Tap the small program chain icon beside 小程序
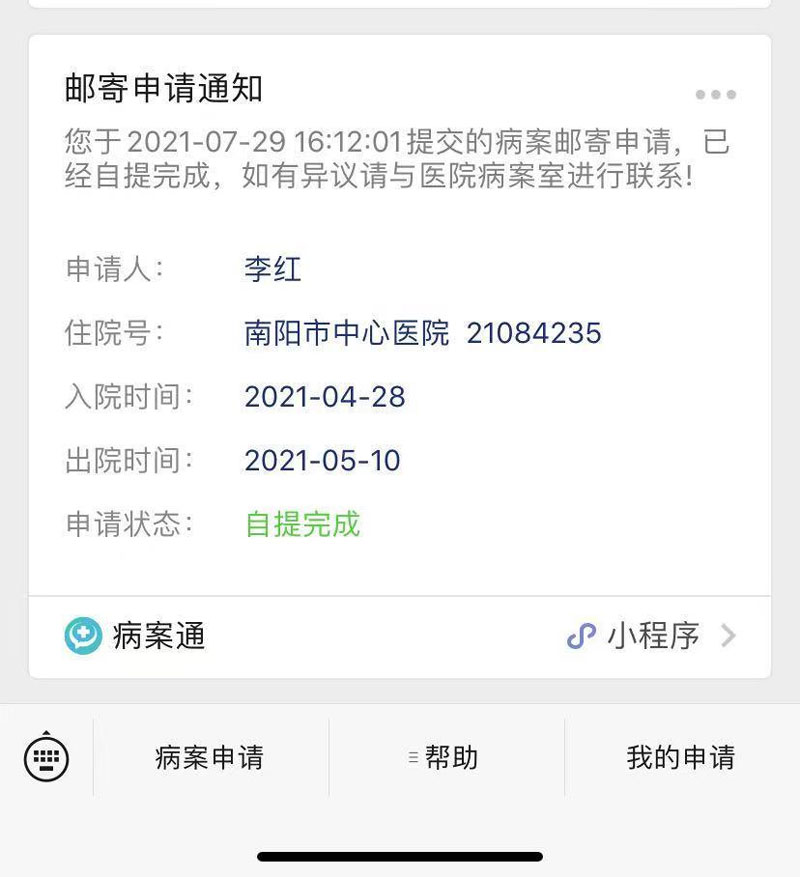800x877 pixels. [x=580, y=636]
